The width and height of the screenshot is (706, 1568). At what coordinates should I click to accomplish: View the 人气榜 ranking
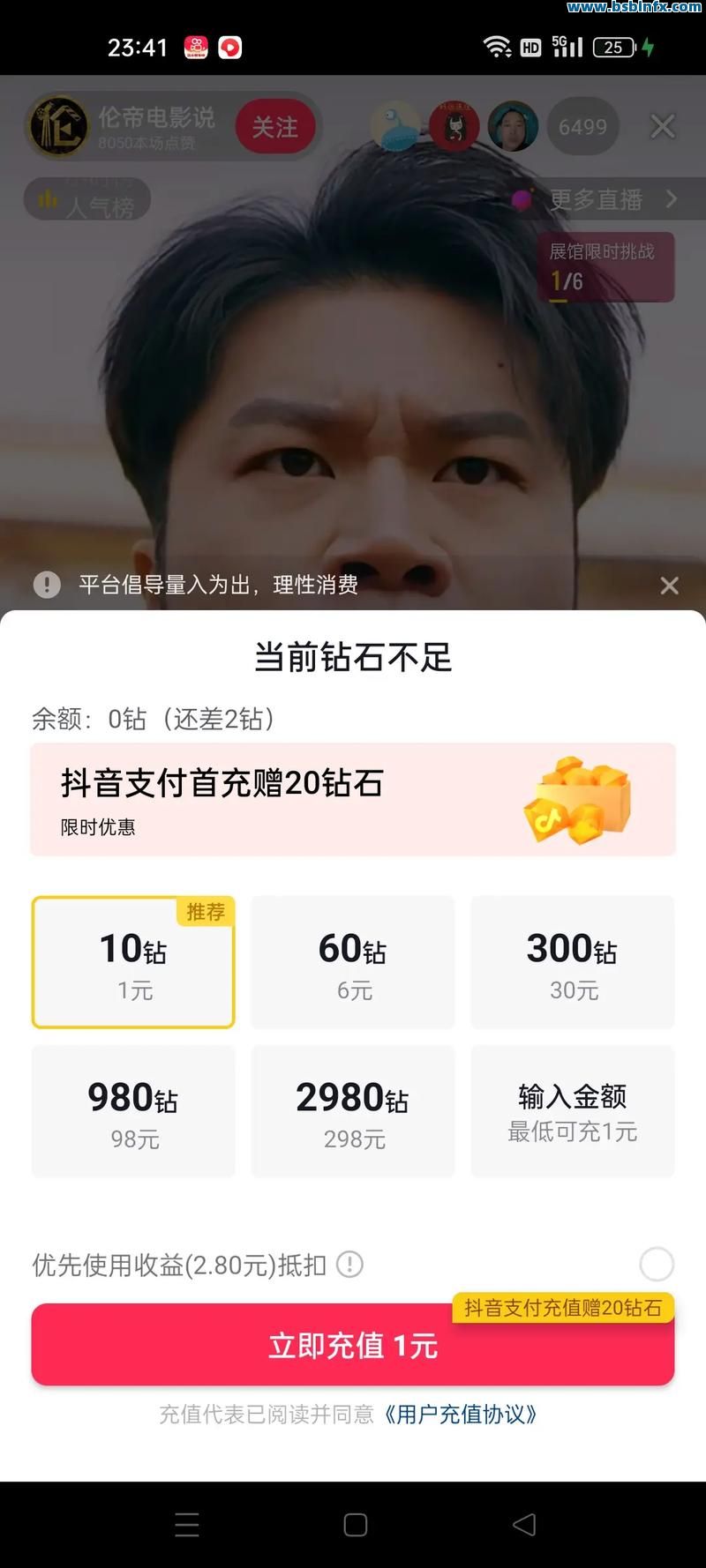point(87,200)
